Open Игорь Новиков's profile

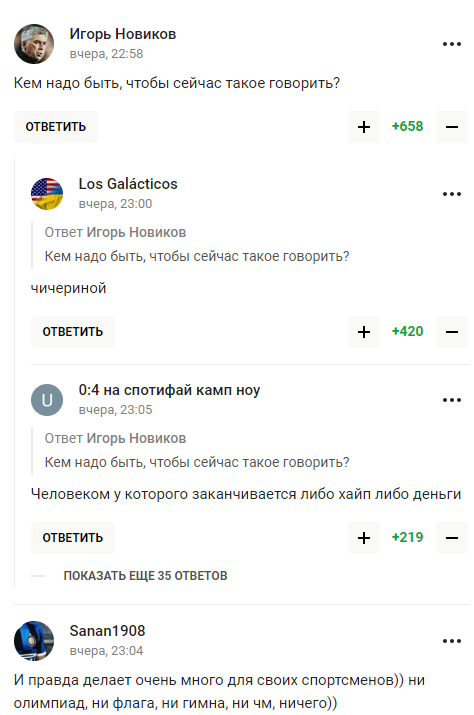[123, 34]
